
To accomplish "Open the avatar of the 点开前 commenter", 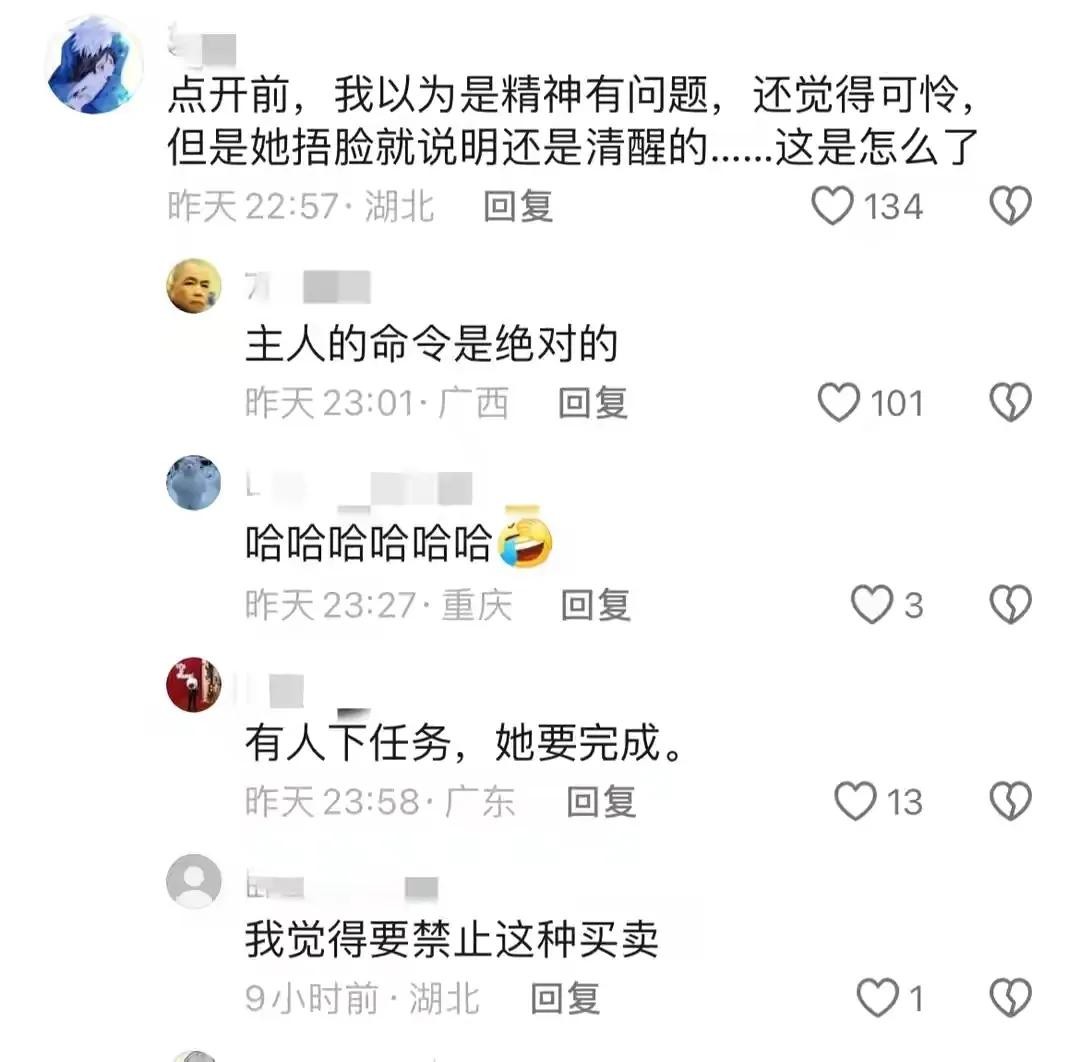I will pos(95,65).
